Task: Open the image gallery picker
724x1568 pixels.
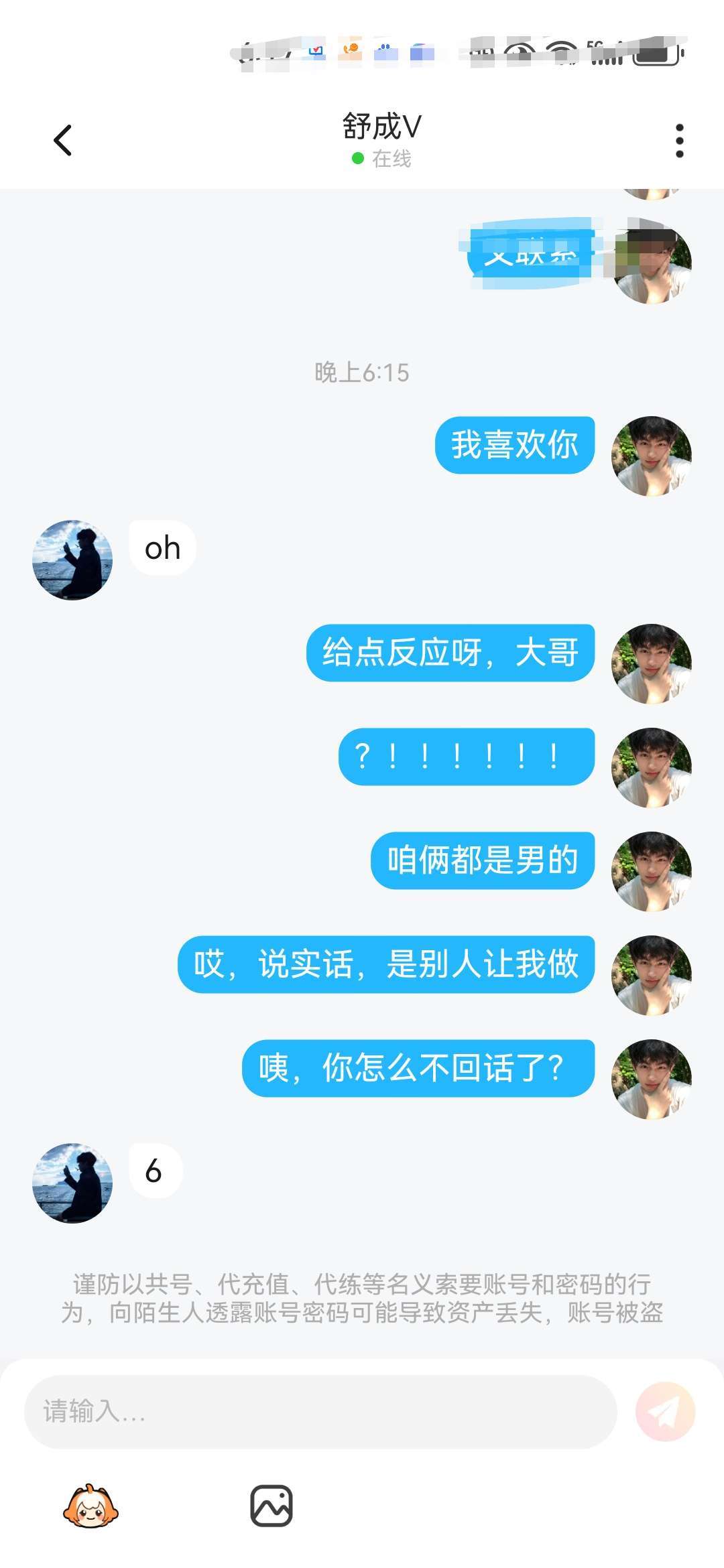Action: [x=271, y=1506]
